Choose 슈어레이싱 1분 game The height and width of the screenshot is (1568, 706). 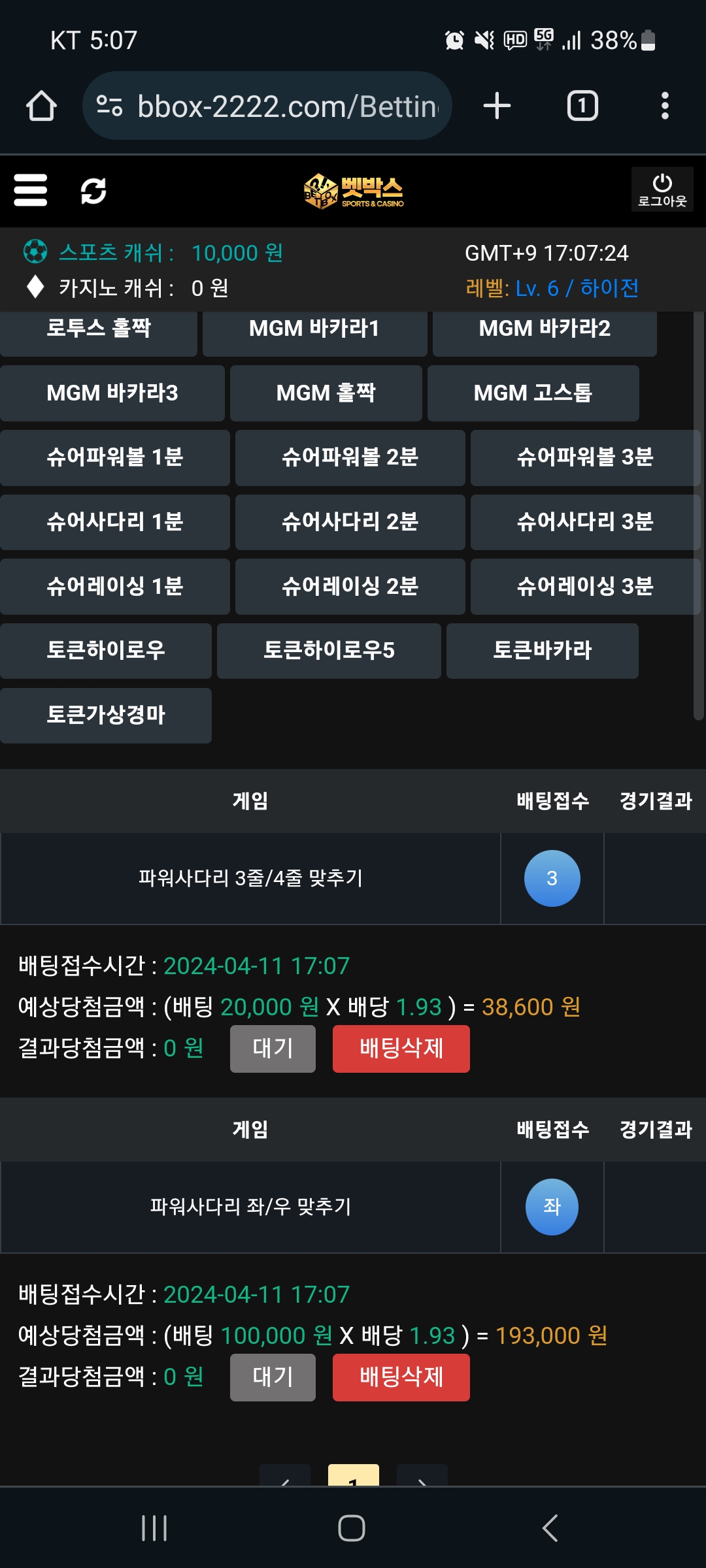tap(114, 587)
